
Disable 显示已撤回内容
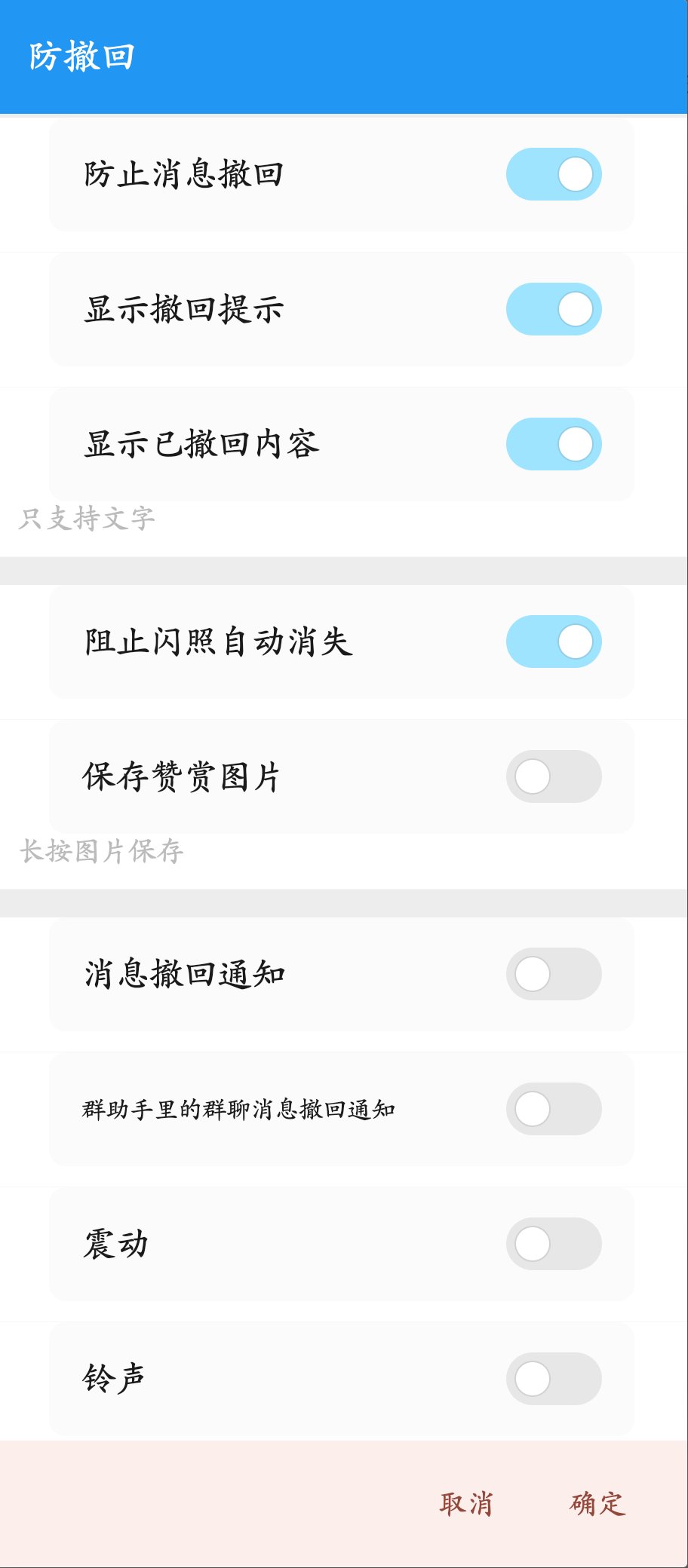(554, 445)
